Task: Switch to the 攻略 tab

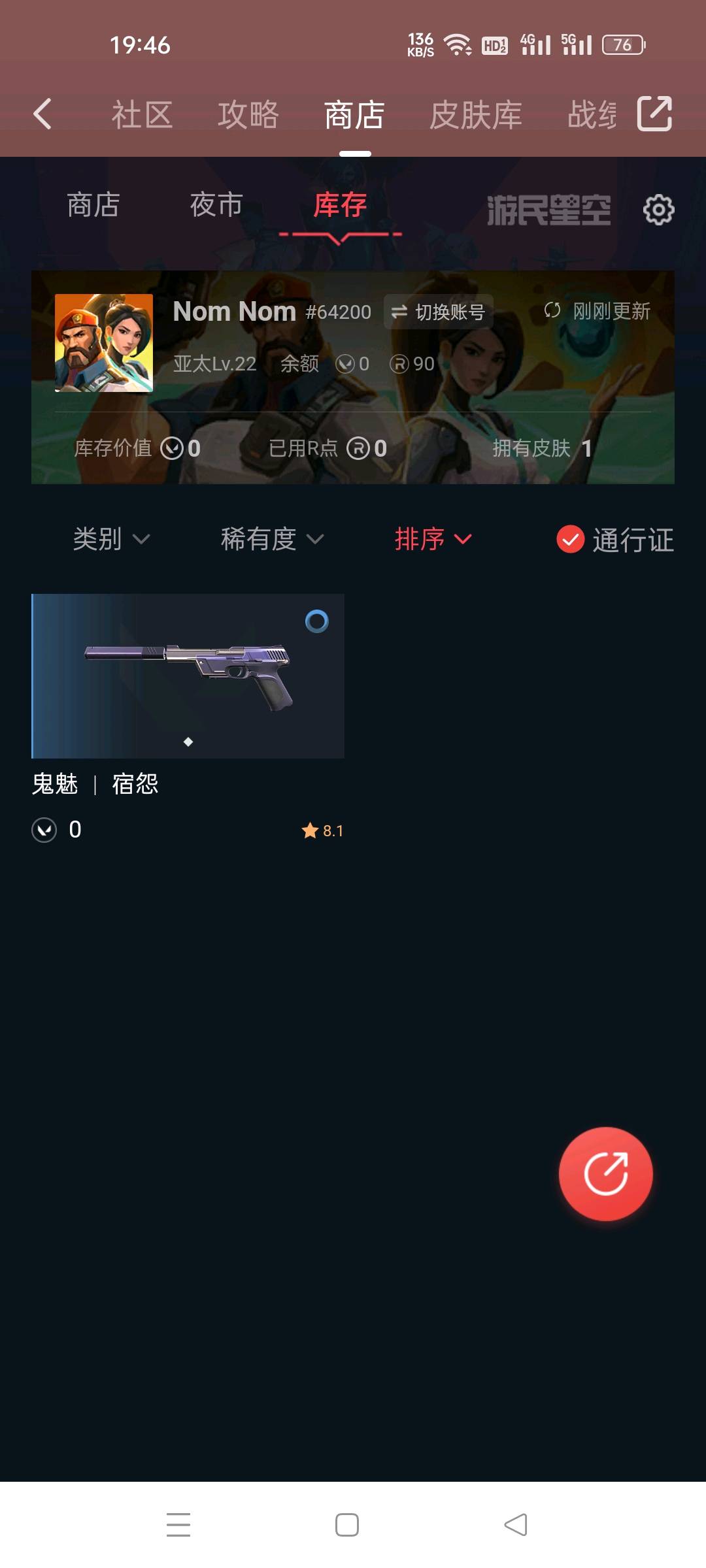Action: pyautogui.click(x=248, y=115)
